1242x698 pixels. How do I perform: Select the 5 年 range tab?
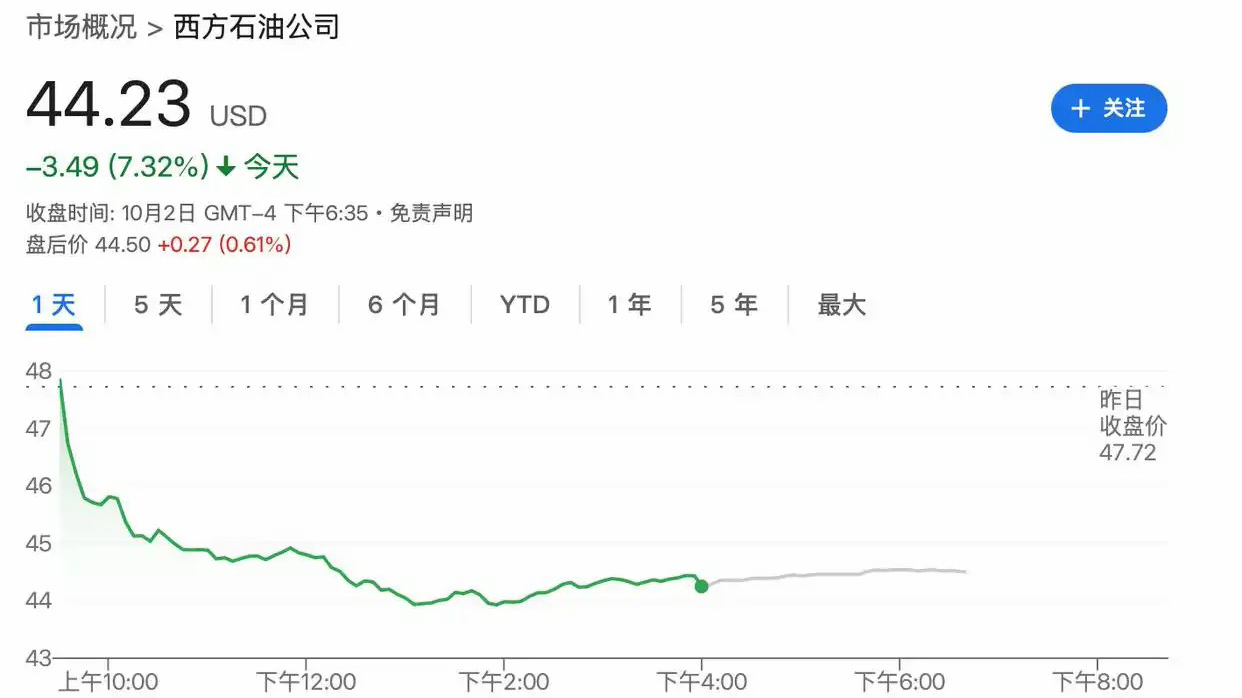[x=734, y=305]
